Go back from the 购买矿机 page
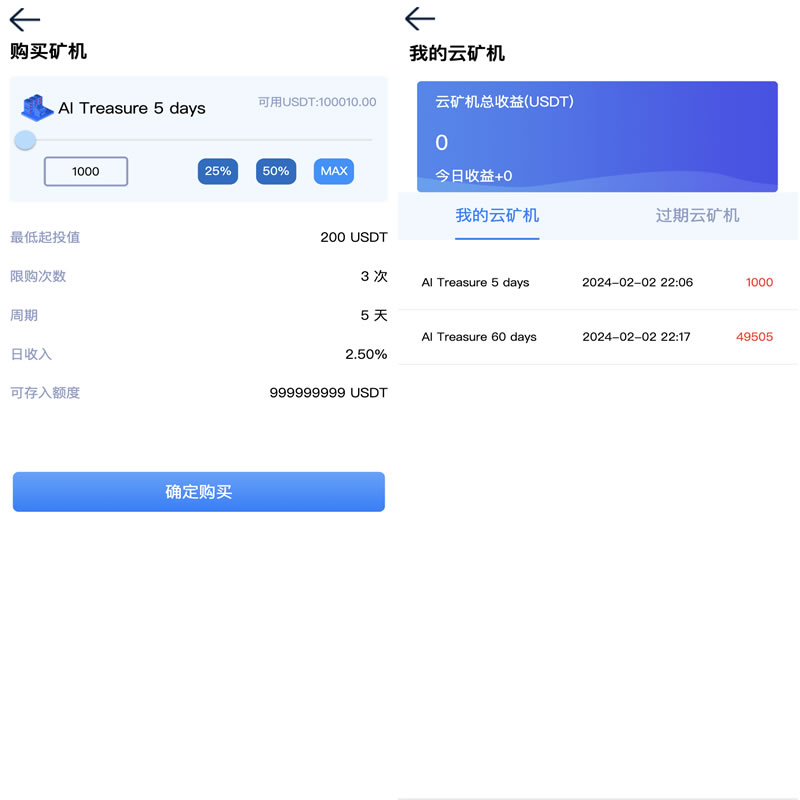The image size is (800, 800). [x=24, y=19]
